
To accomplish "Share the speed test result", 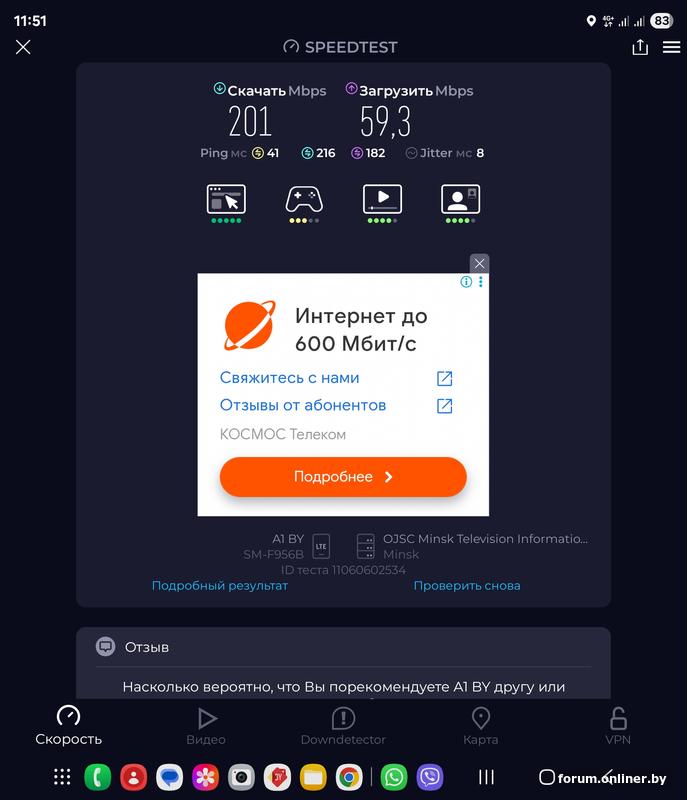I will 640,47.
